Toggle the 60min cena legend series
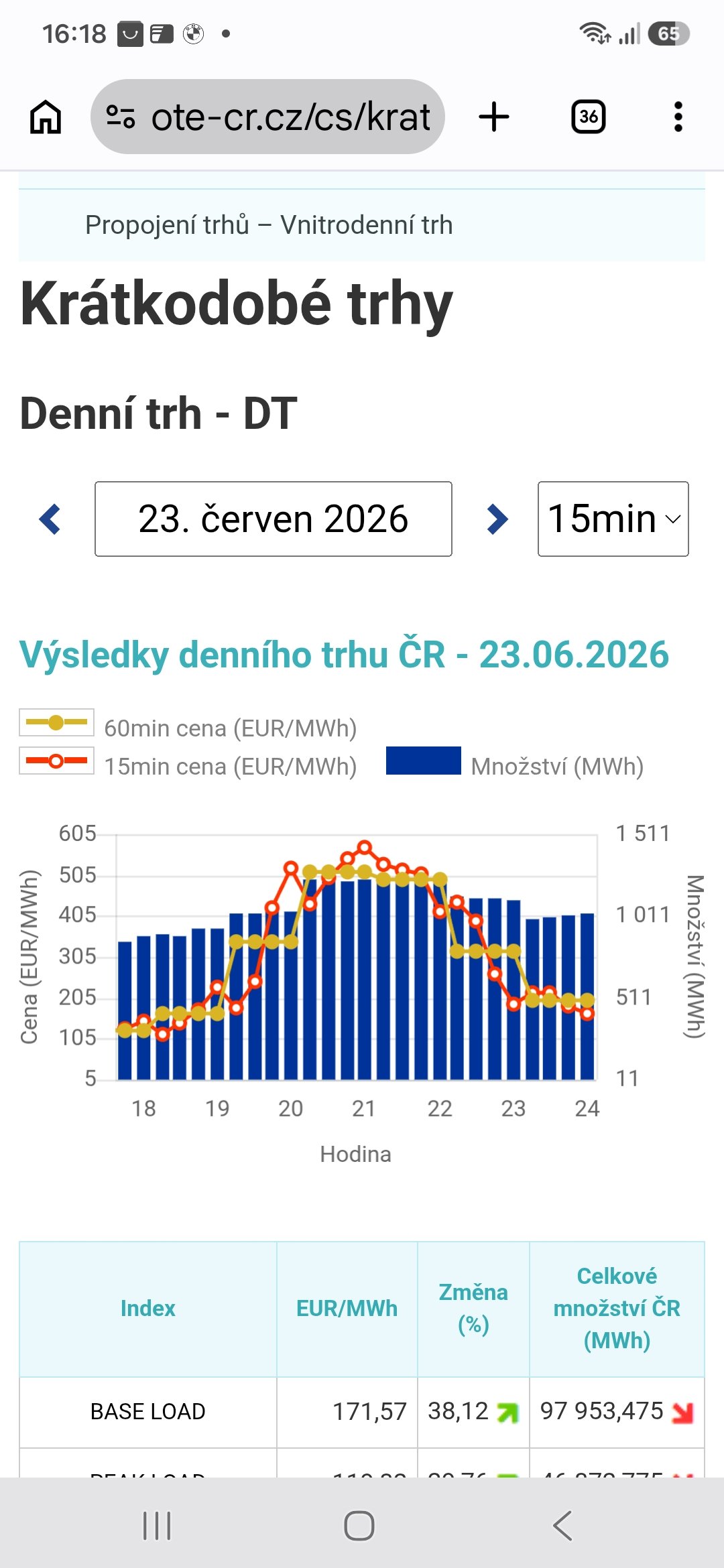 pyautogui.click(x=188, y=727)
